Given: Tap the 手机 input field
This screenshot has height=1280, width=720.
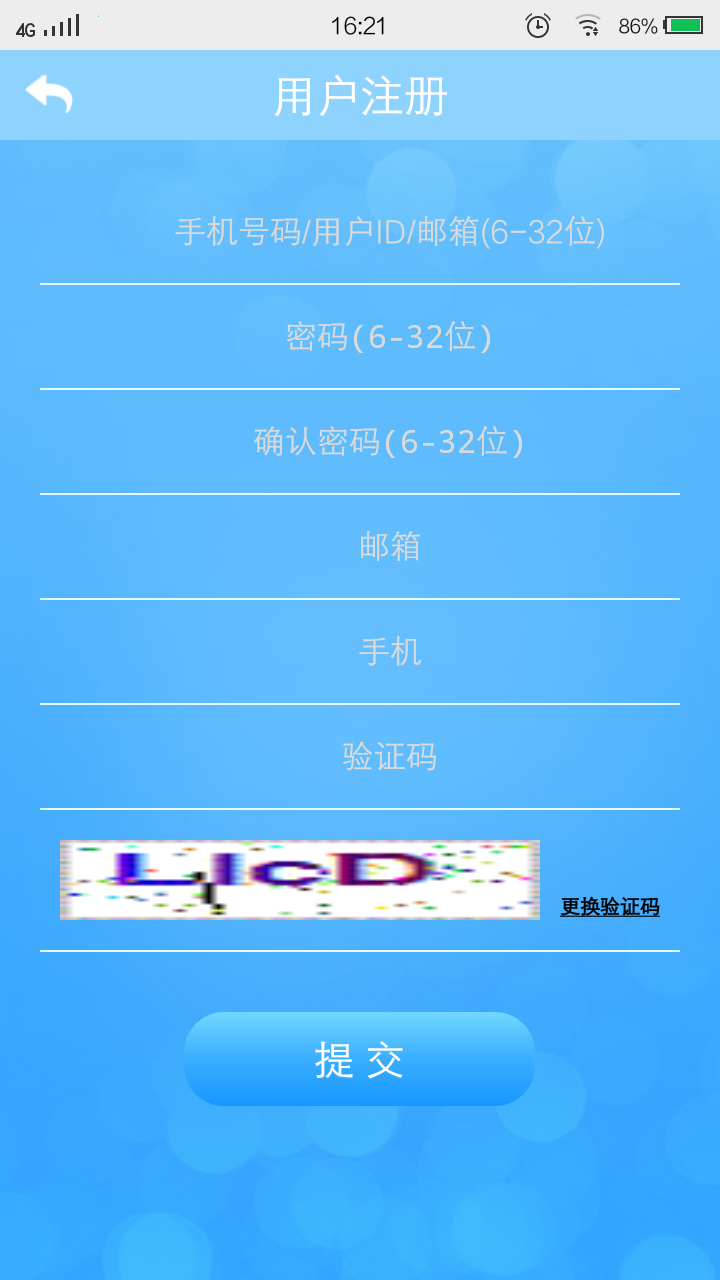Looking at the screenshot, I should (x=360, y=652).
